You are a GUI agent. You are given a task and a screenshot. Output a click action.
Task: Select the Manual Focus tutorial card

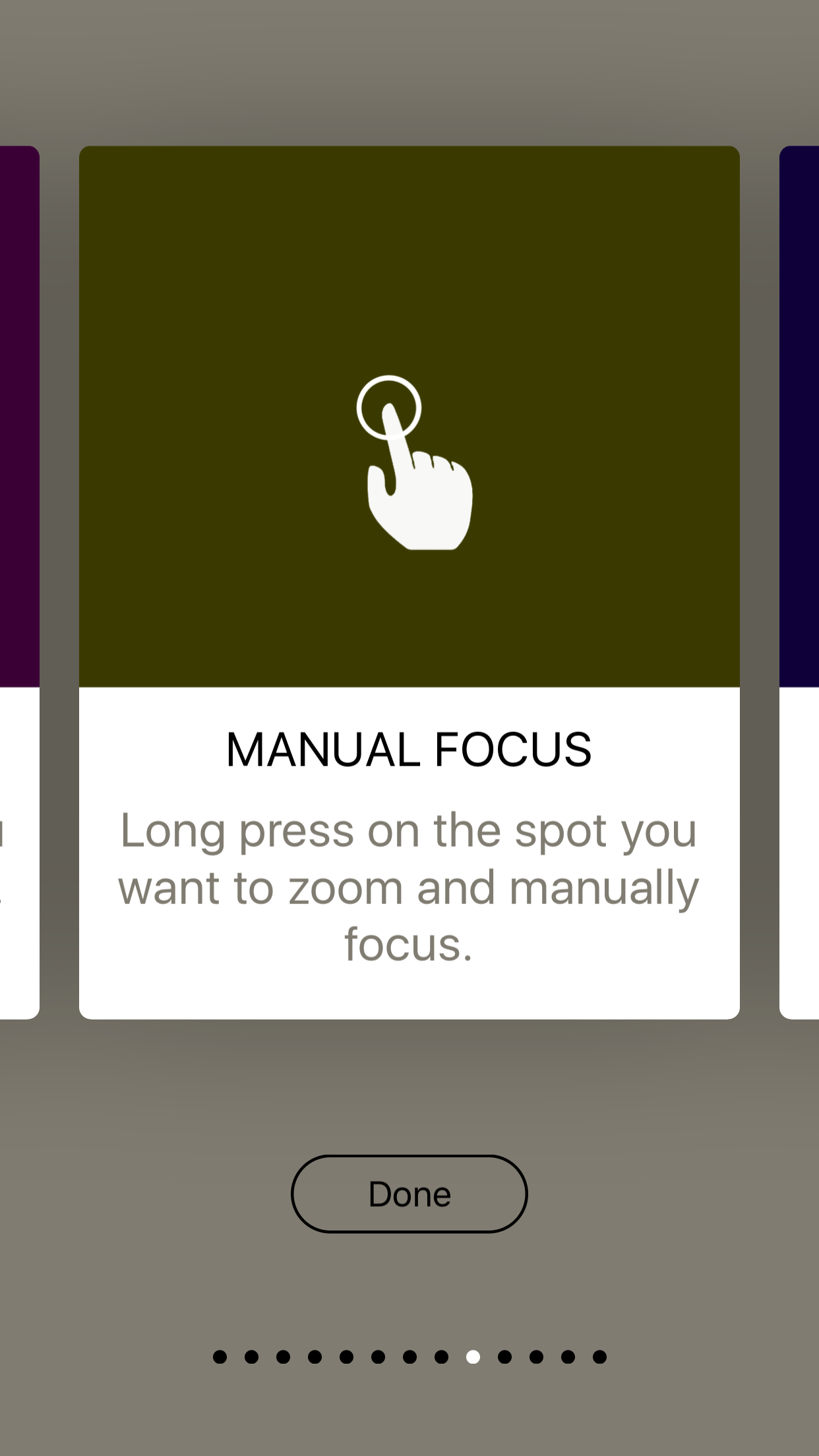tap(409, 582)
